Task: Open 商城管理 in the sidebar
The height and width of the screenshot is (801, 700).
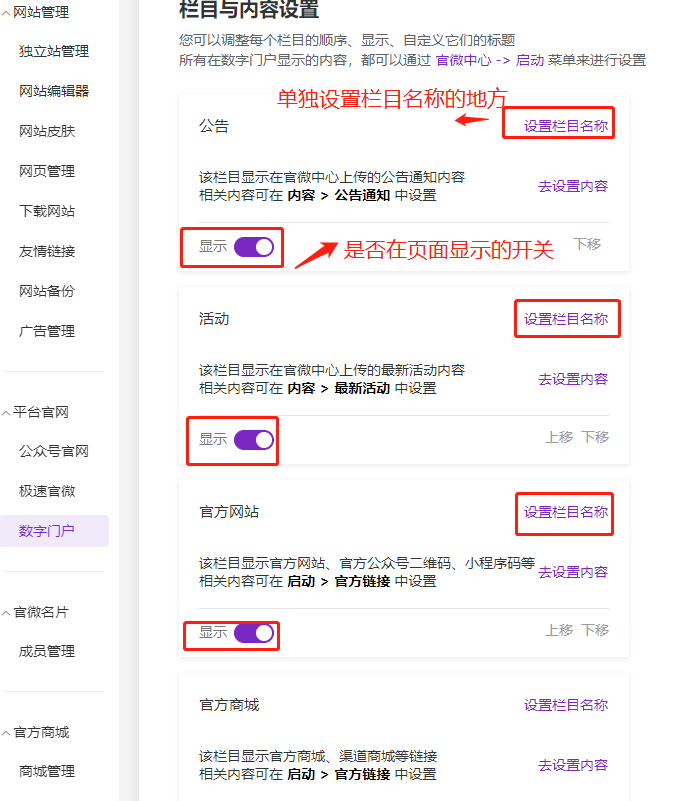Action: (47, 771)
